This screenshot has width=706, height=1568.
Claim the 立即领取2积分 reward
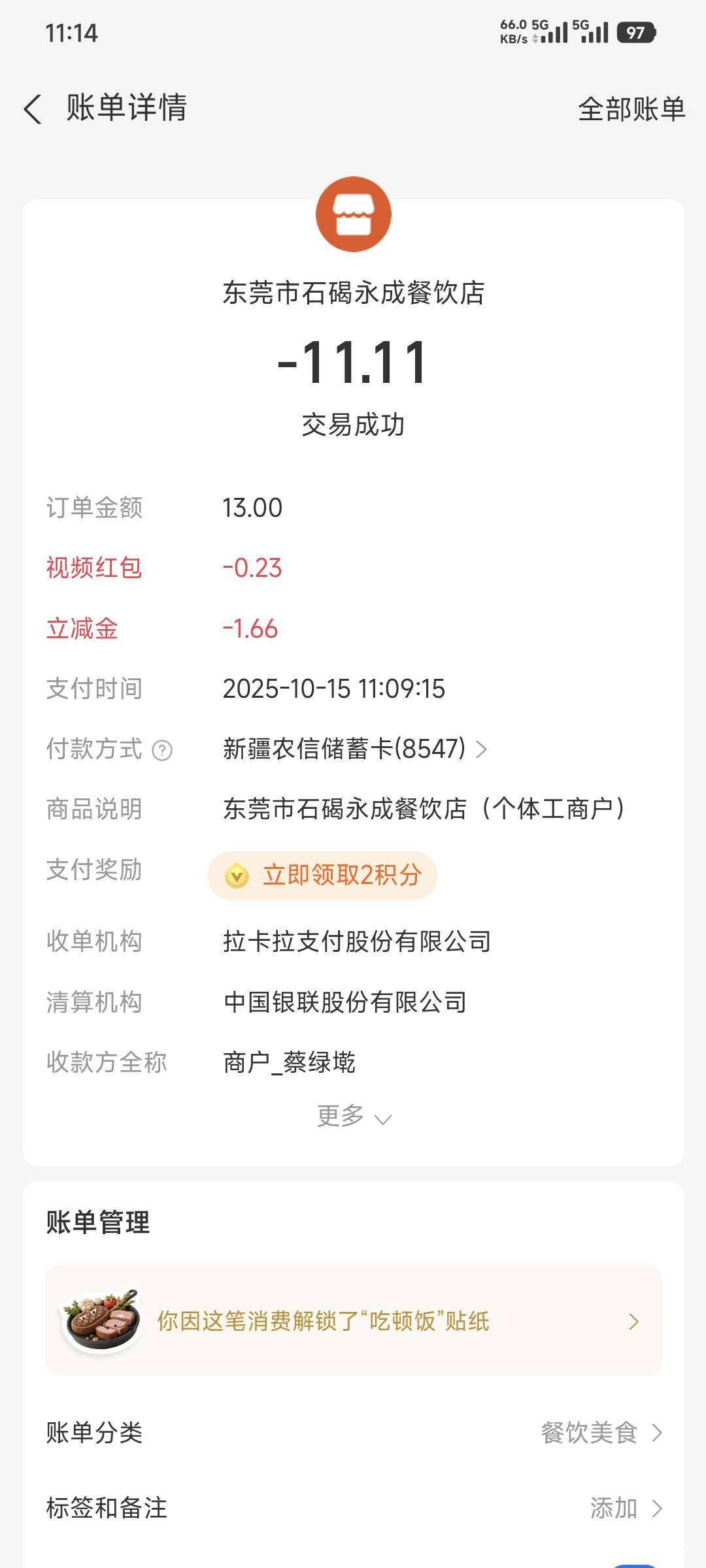click(323, 875)
